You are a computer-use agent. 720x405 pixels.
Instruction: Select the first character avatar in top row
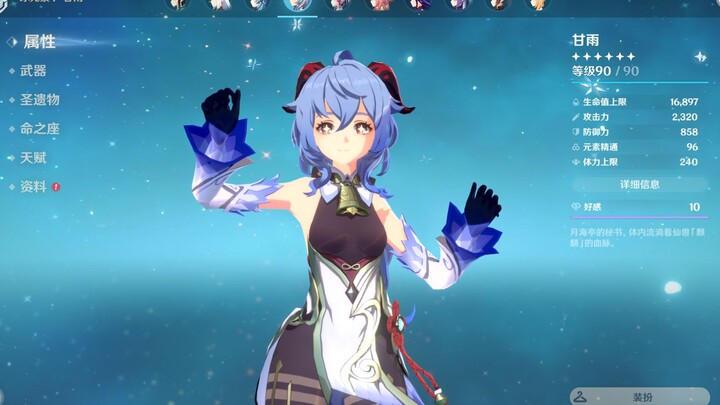pyautogui.click(x=177, y=4)
